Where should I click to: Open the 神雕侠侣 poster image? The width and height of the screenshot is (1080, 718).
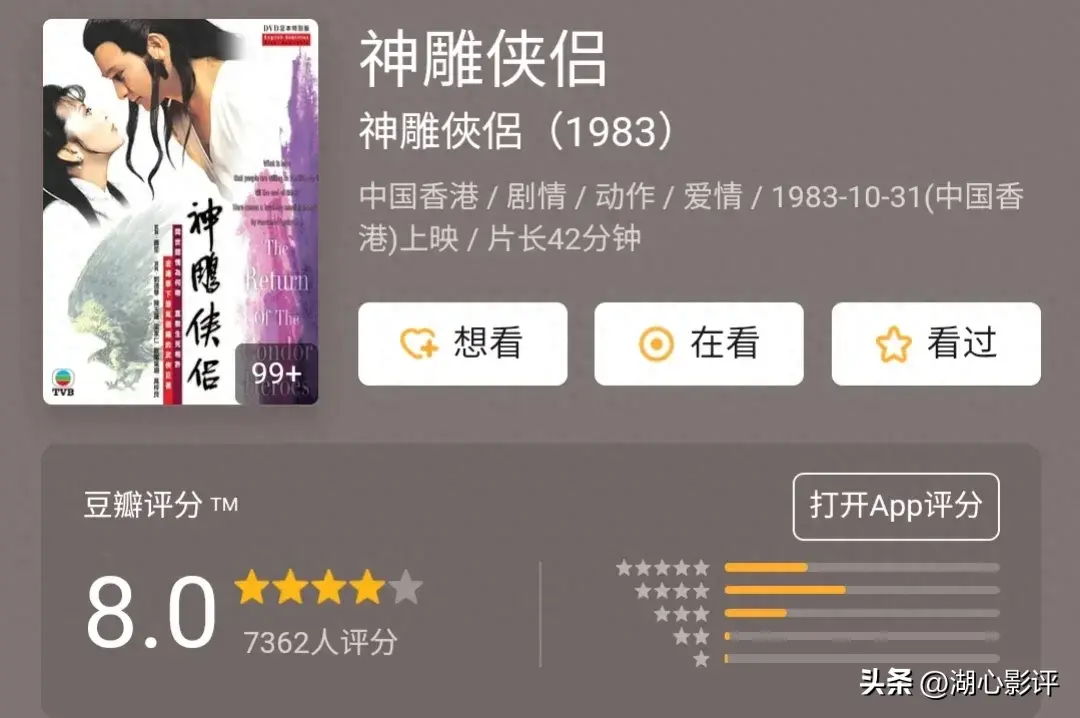coord(180,212)
